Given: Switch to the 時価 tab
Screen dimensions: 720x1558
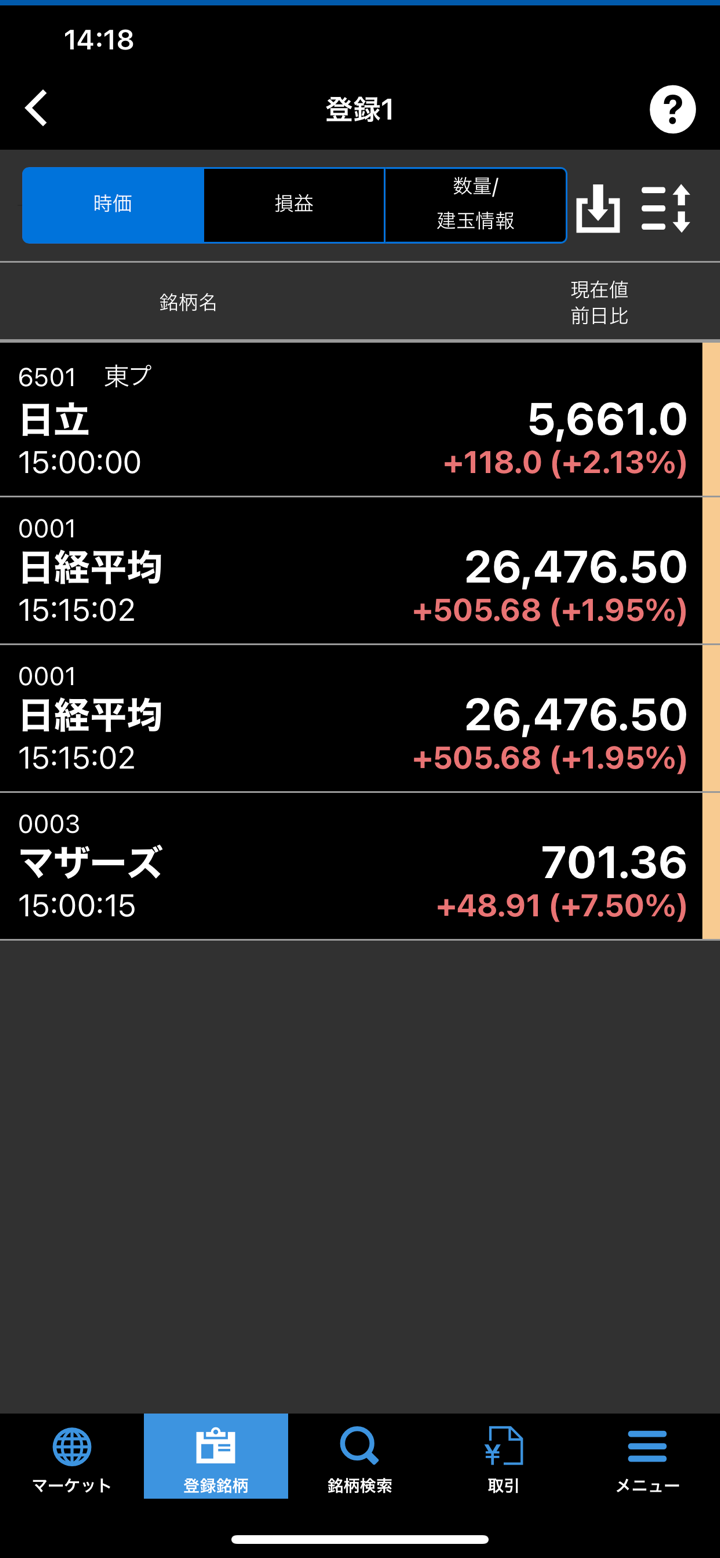Looking at the screenshot, I should 113,205.
